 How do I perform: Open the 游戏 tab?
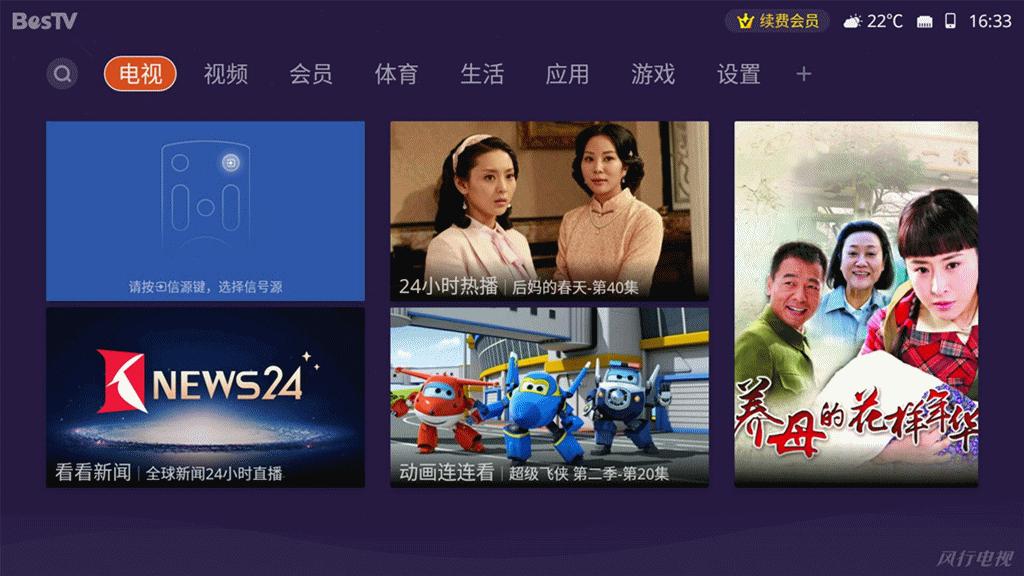point(653,74)
